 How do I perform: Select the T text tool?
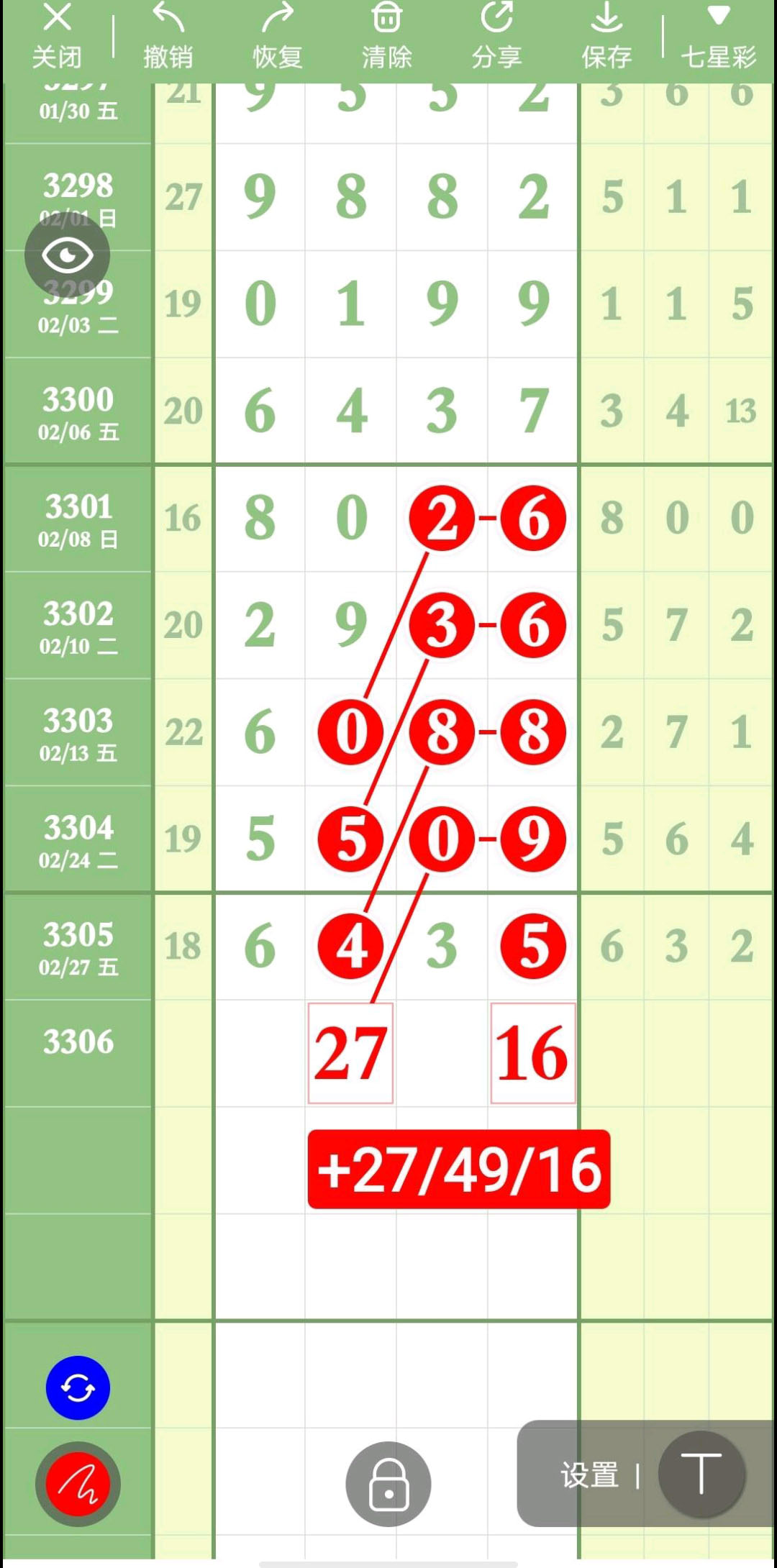(x=701, y=1474)
